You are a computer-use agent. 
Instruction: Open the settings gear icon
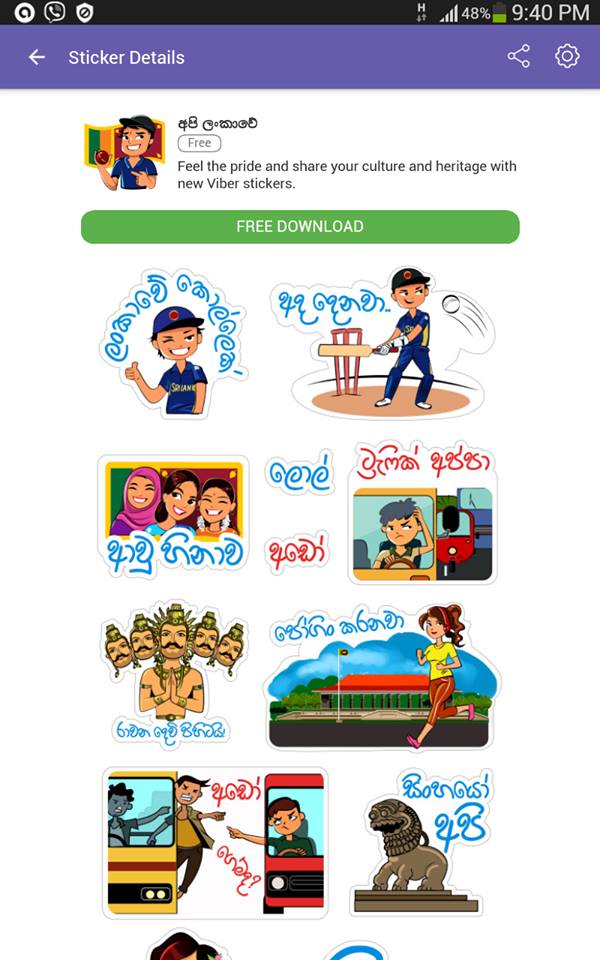(x=567, y=56)
